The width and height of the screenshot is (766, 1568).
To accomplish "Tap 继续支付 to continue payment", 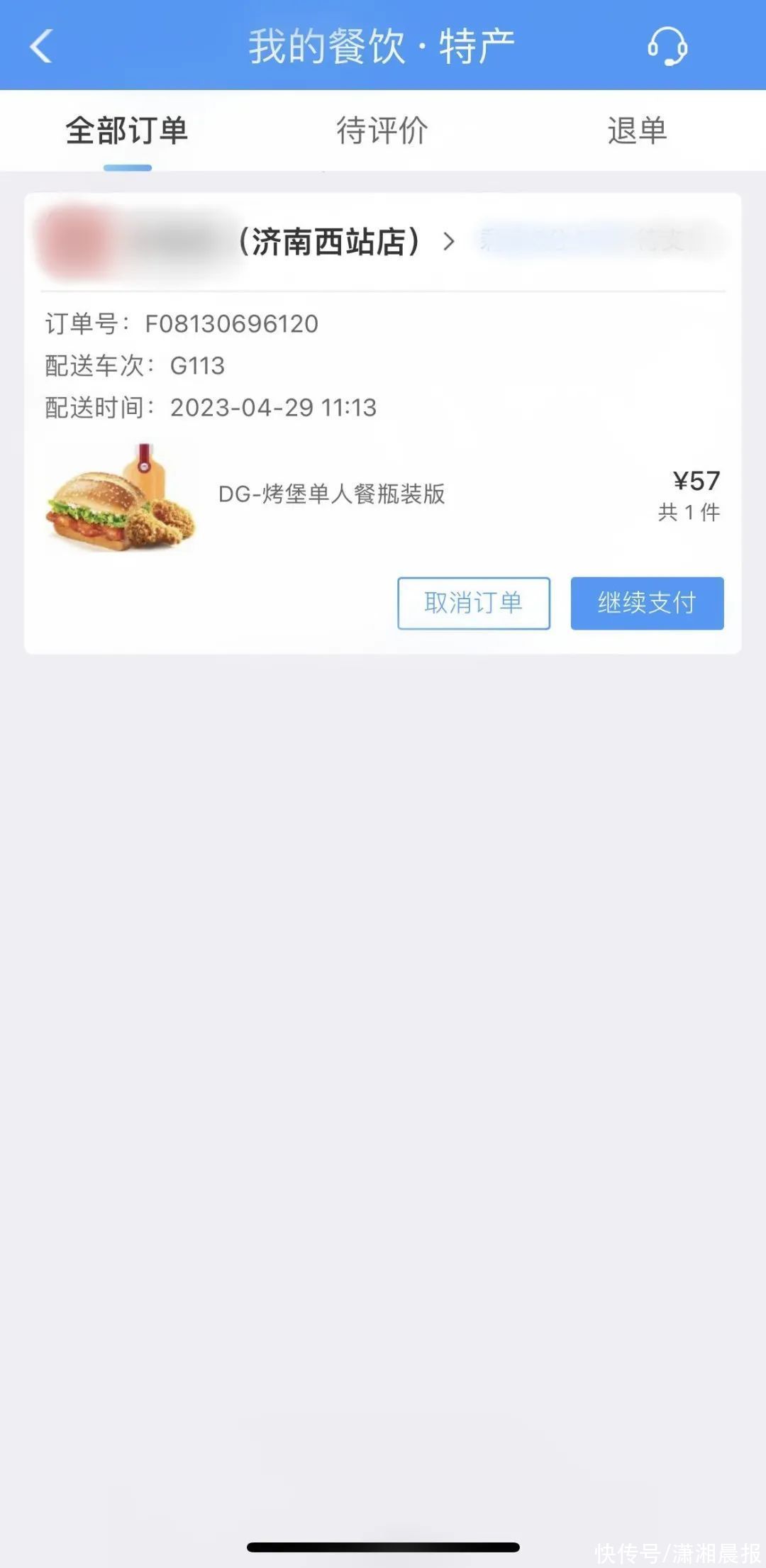I will point(647,604).
